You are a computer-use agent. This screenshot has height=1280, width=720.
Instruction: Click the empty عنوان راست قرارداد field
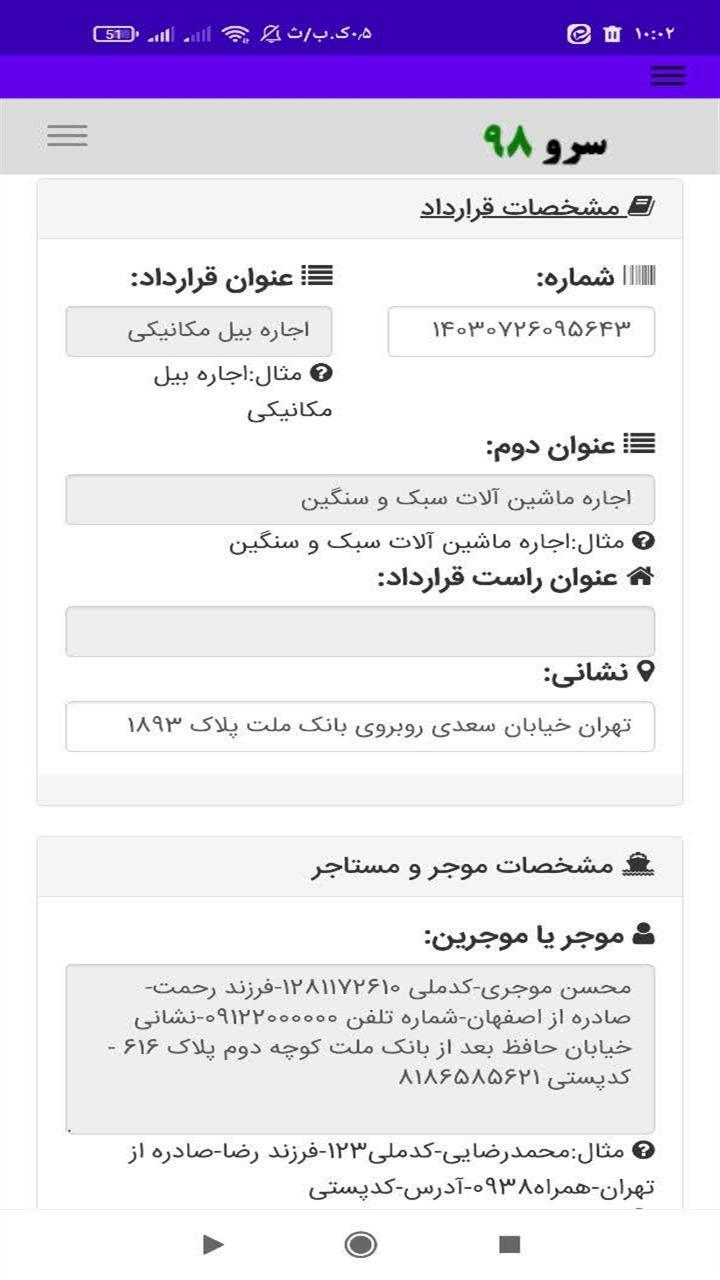point(360,630)
